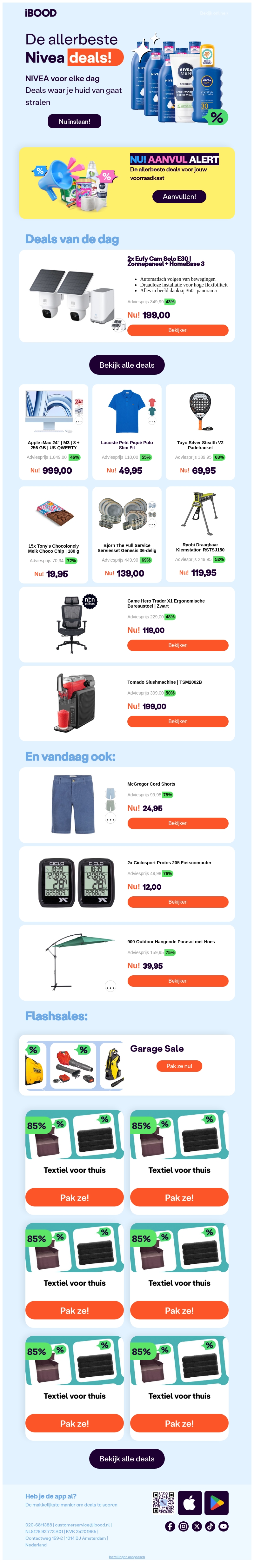Image resolution: width=254 pixels, height=1568 pixels.
Task: Tap 'Pak ze nu!' in Garage Sale
Action: (x=179, y=1066)
